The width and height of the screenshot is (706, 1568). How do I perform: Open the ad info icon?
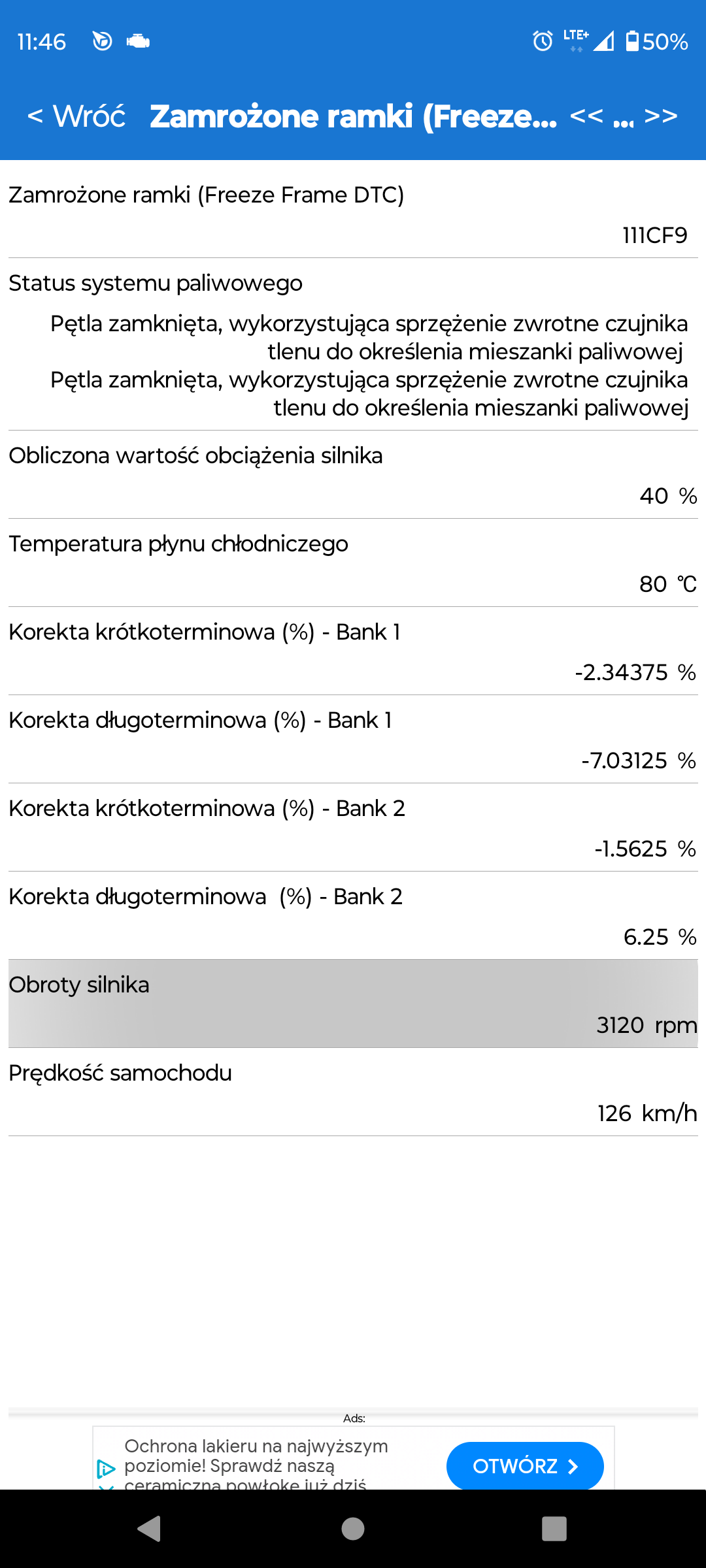coord(106,1469)
